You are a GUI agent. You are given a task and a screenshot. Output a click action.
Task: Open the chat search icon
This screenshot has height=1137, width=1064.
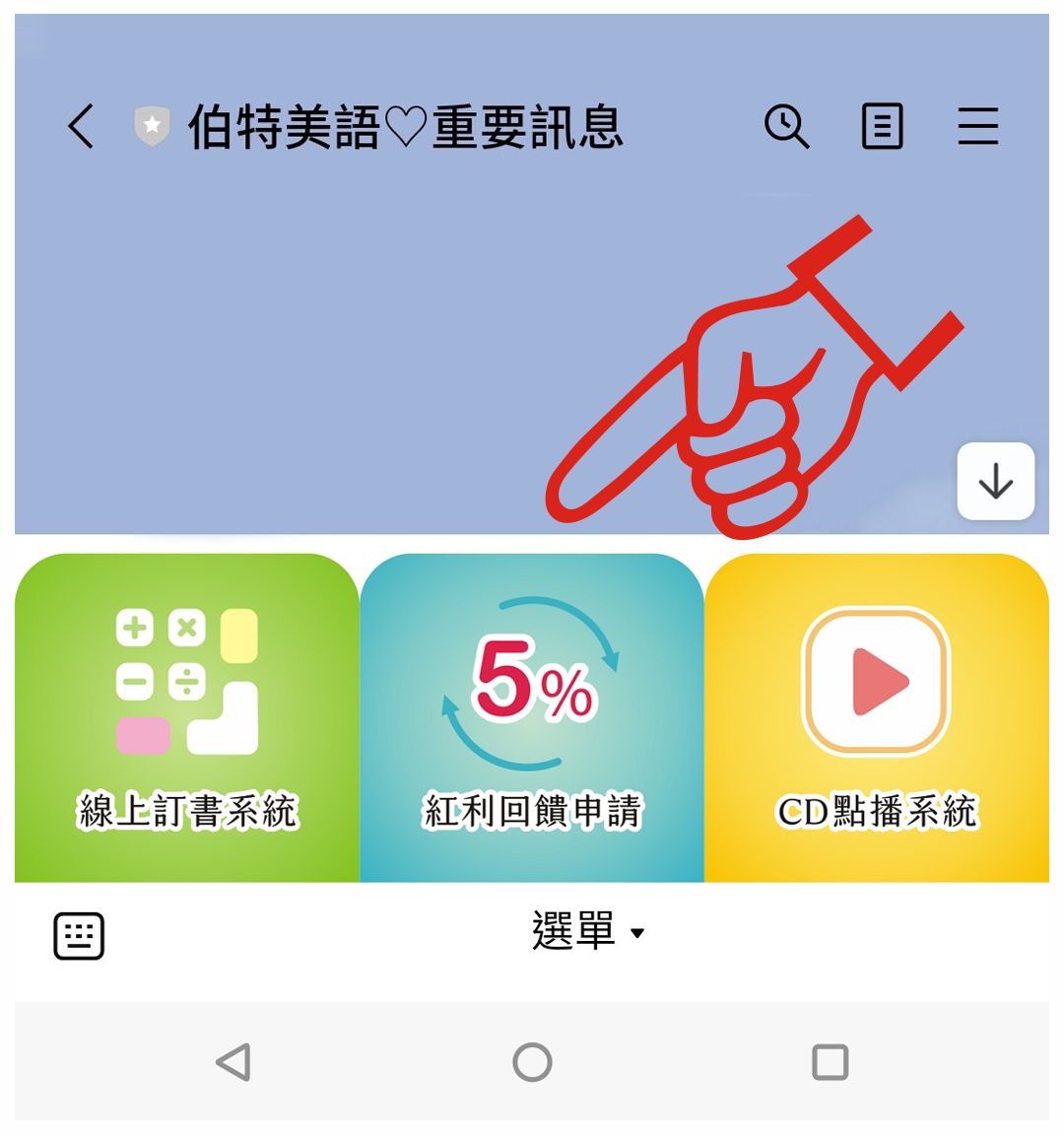click(x=786, y=126)
